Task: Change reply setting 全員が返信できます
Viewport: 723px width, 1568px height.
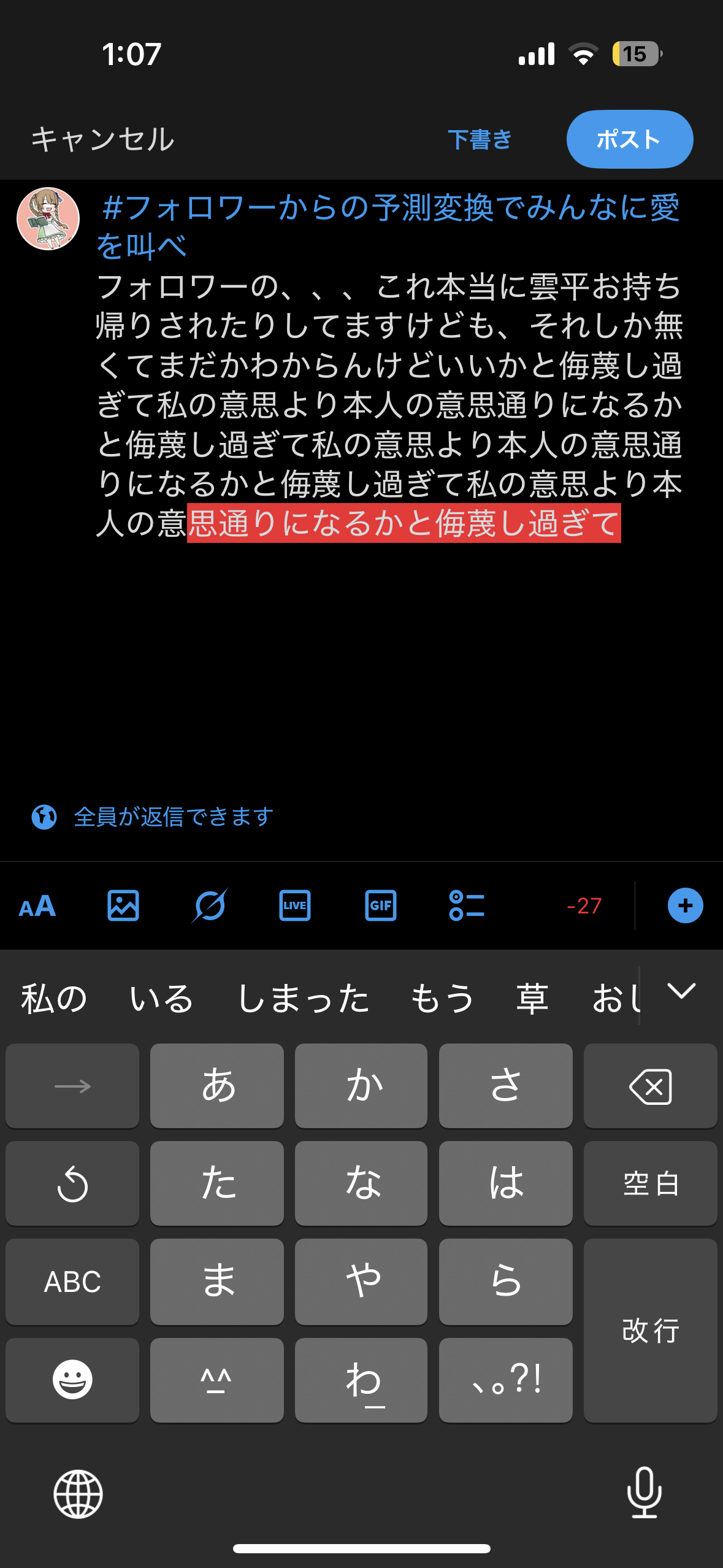Action: pos(152,817)
